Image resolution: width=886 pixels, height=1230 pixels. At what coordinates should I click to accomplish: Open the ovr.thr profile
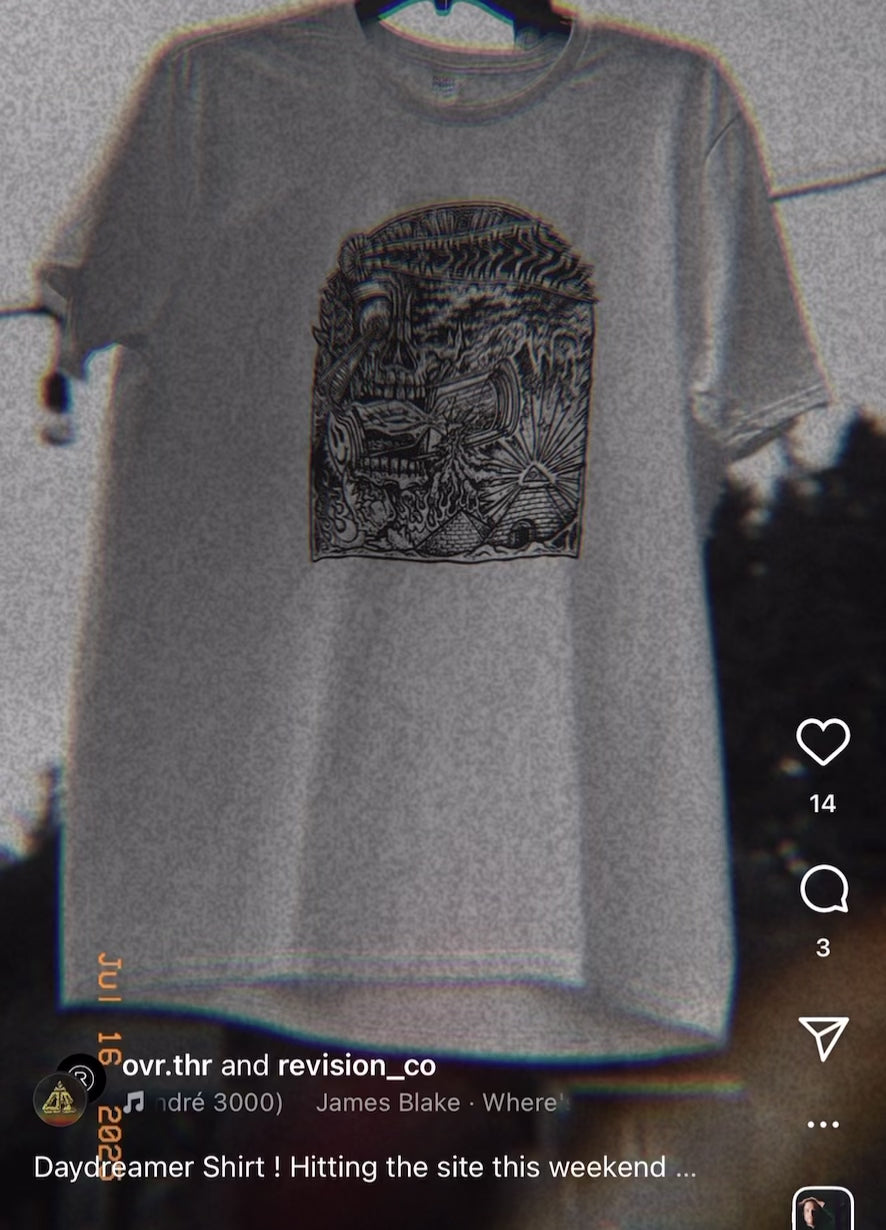[170, 1067]
